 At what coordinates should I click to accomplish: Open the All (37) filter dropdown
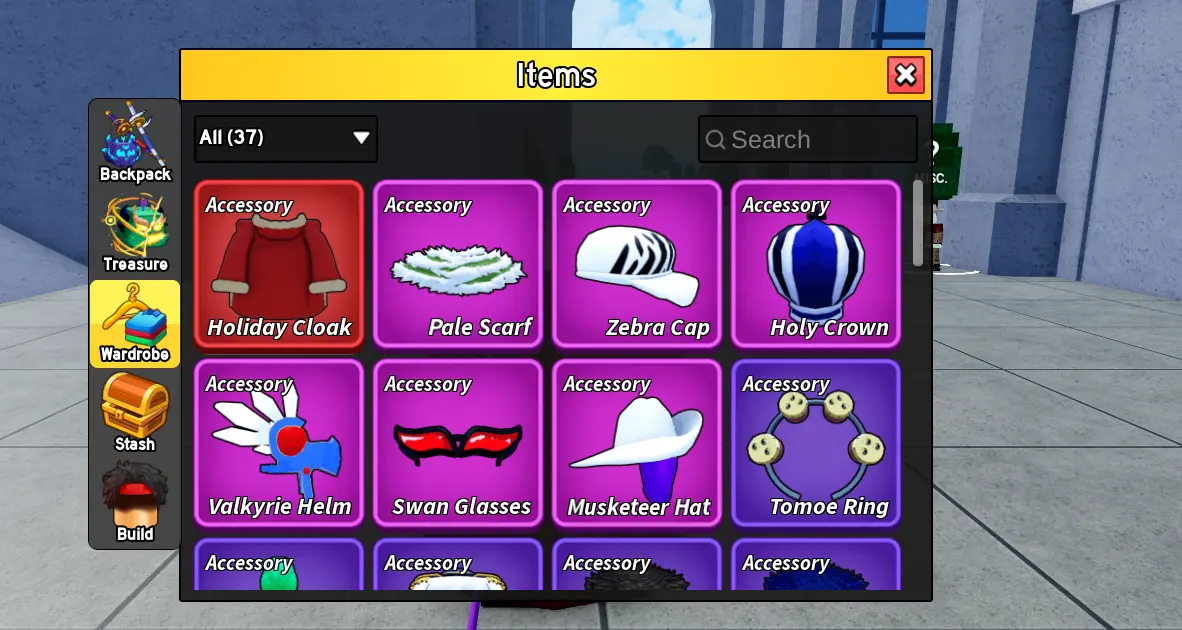pyautogui.click(x=285, y=138)
